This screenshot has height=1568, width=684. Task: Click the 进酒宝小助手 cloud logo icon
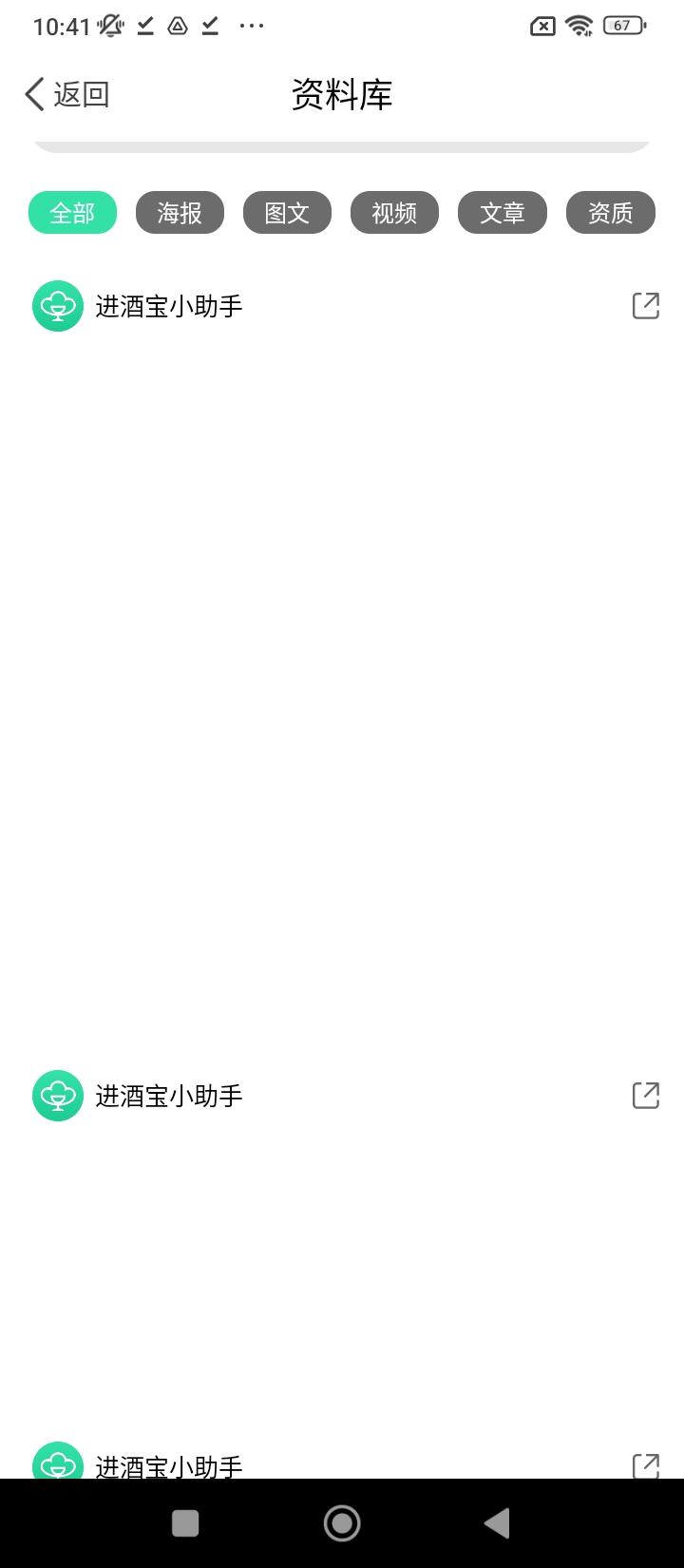point(57,306)
